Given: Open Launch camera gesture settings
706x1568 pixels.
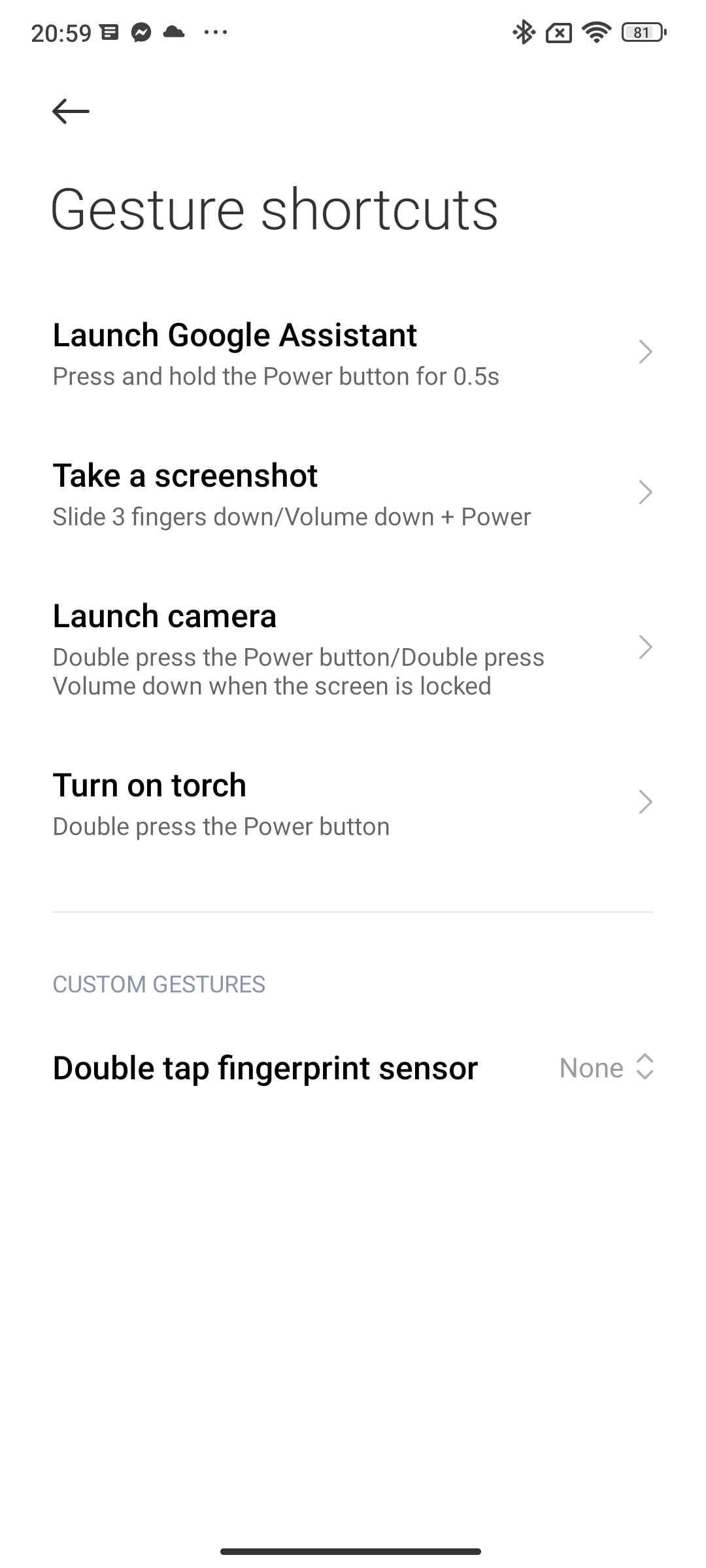Looking at the screenshot, I should (x=353, y=648).
